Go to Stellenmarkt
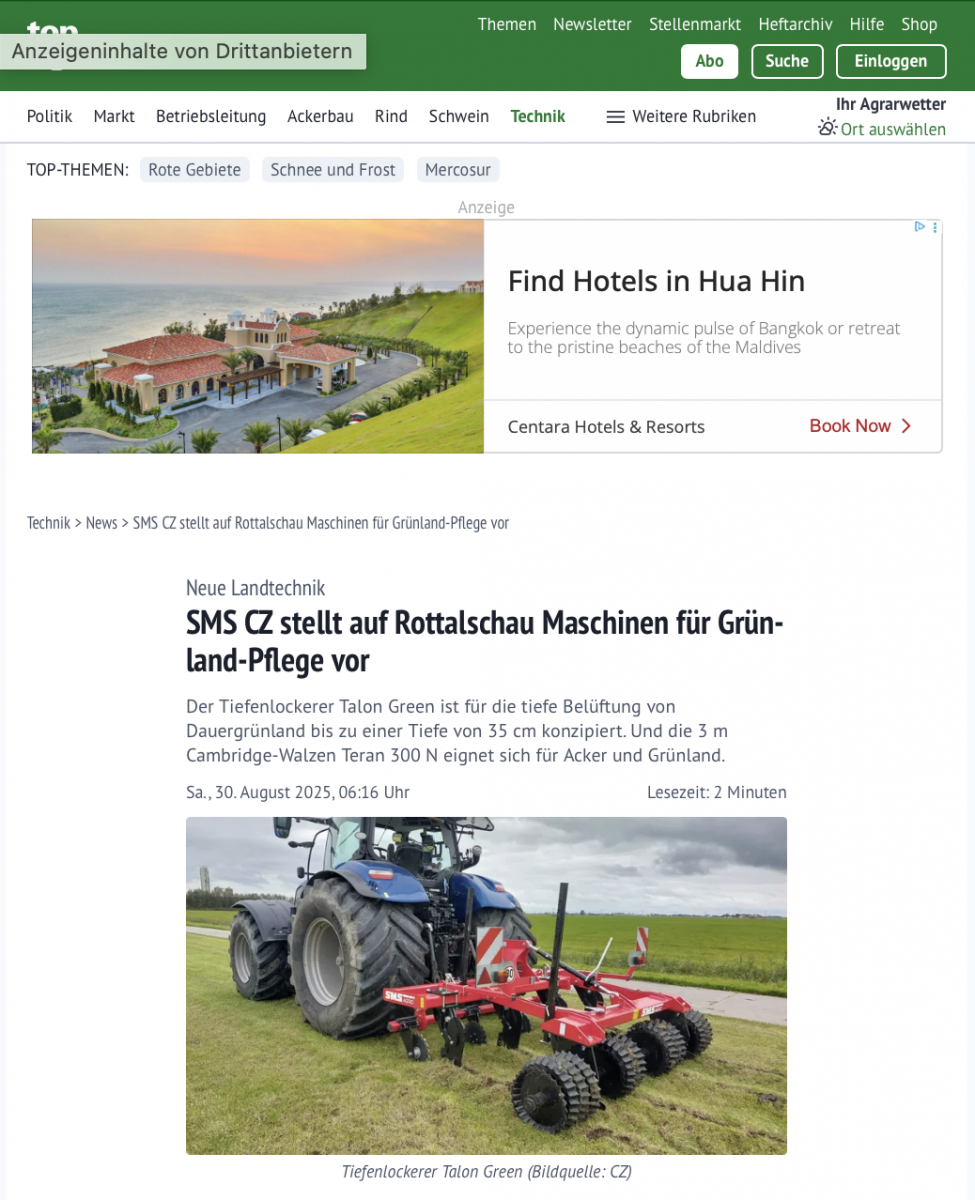This screenshot has height=1200, width=975. [x=694, y=24]
